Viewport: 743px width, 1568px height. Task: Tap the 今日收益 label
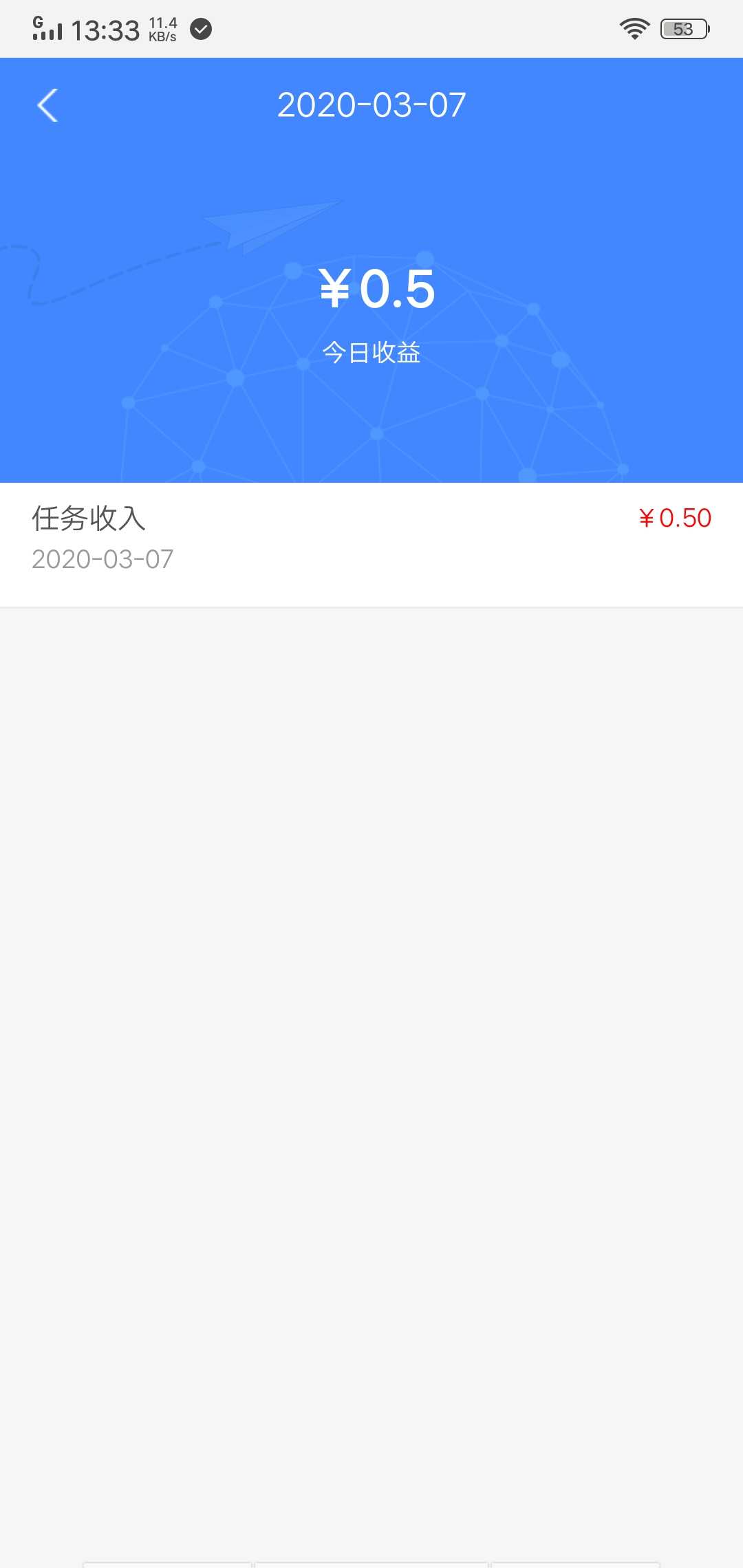coord(374,351)
